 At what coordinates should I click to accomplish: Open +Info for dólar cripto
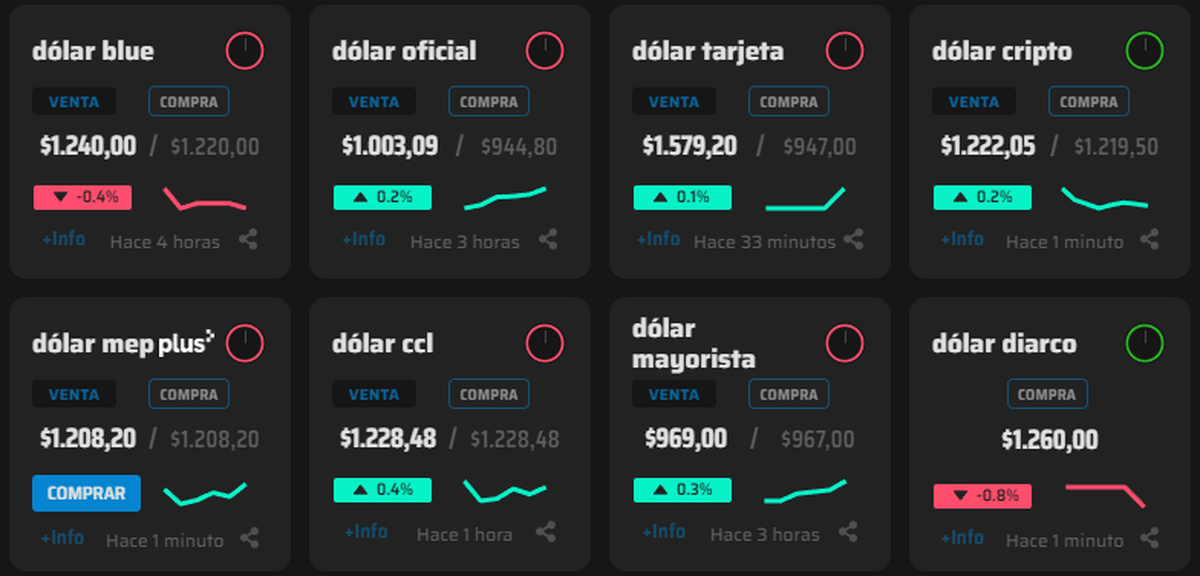[962, 240]
